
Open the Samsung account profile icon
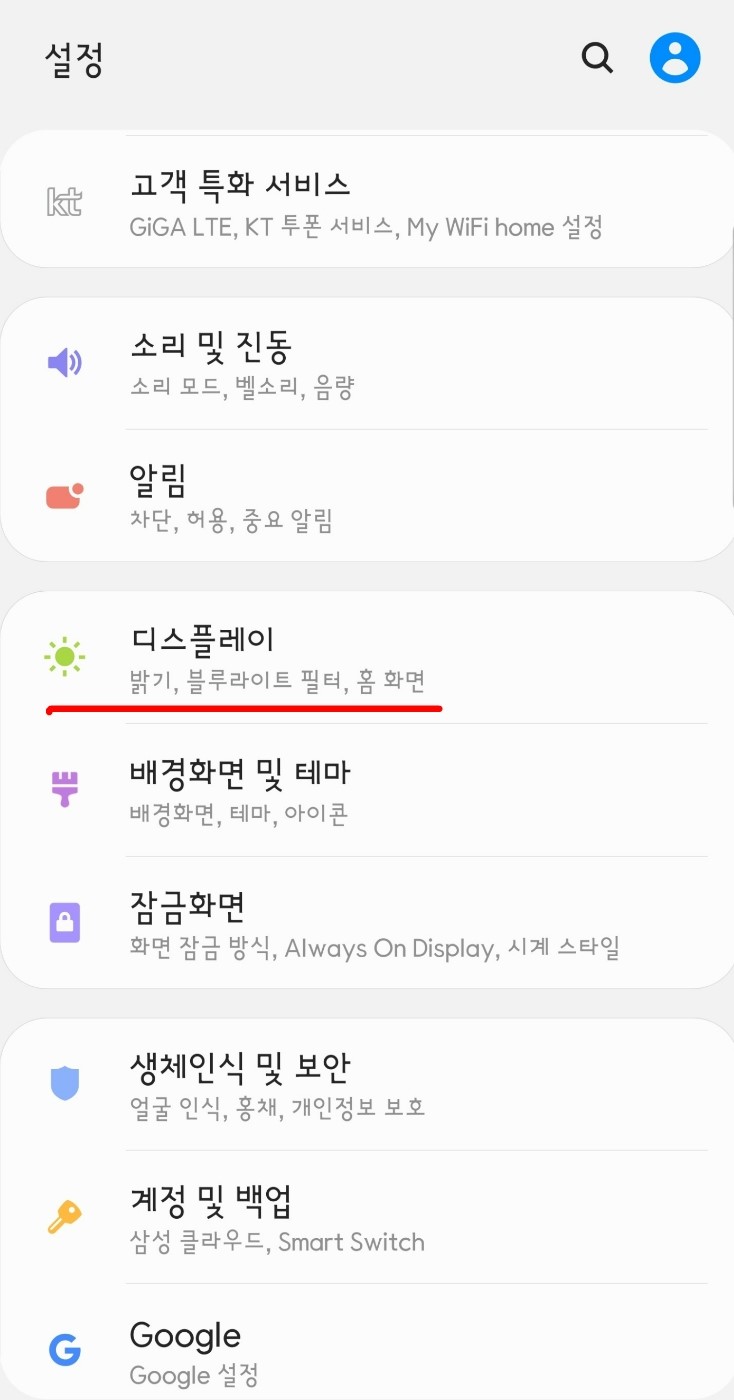pyautogui.click(x=675, y=57)
